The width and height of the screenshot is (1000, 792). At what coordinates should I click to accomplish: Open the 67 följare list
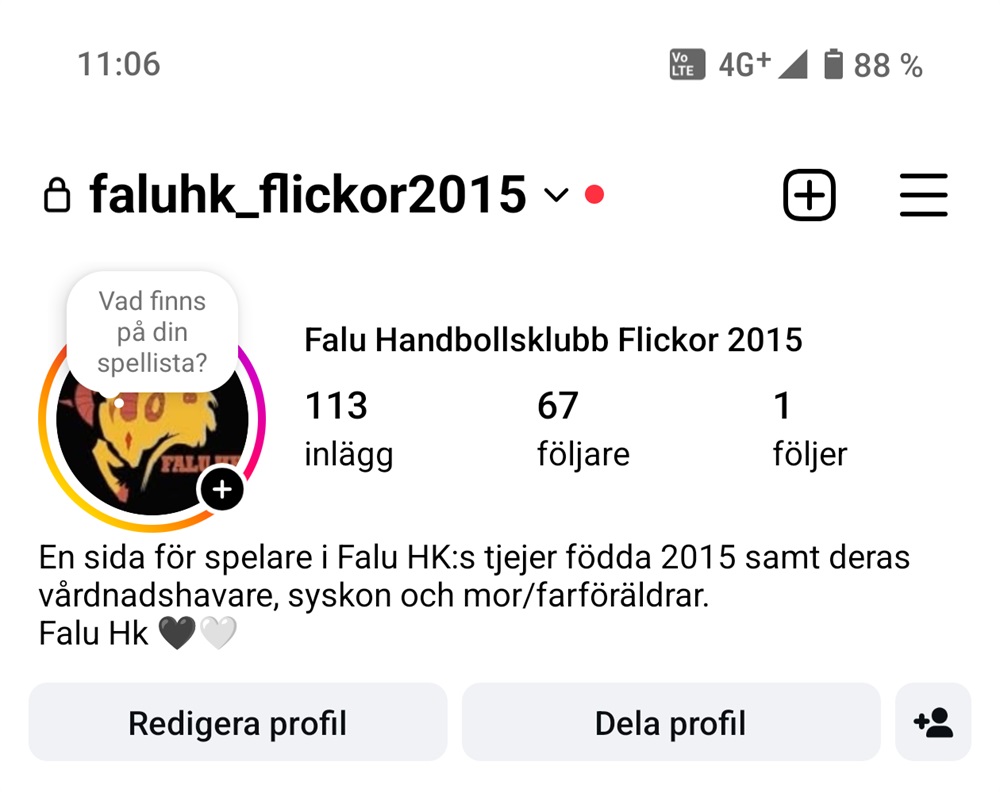[x=582, y=429]
